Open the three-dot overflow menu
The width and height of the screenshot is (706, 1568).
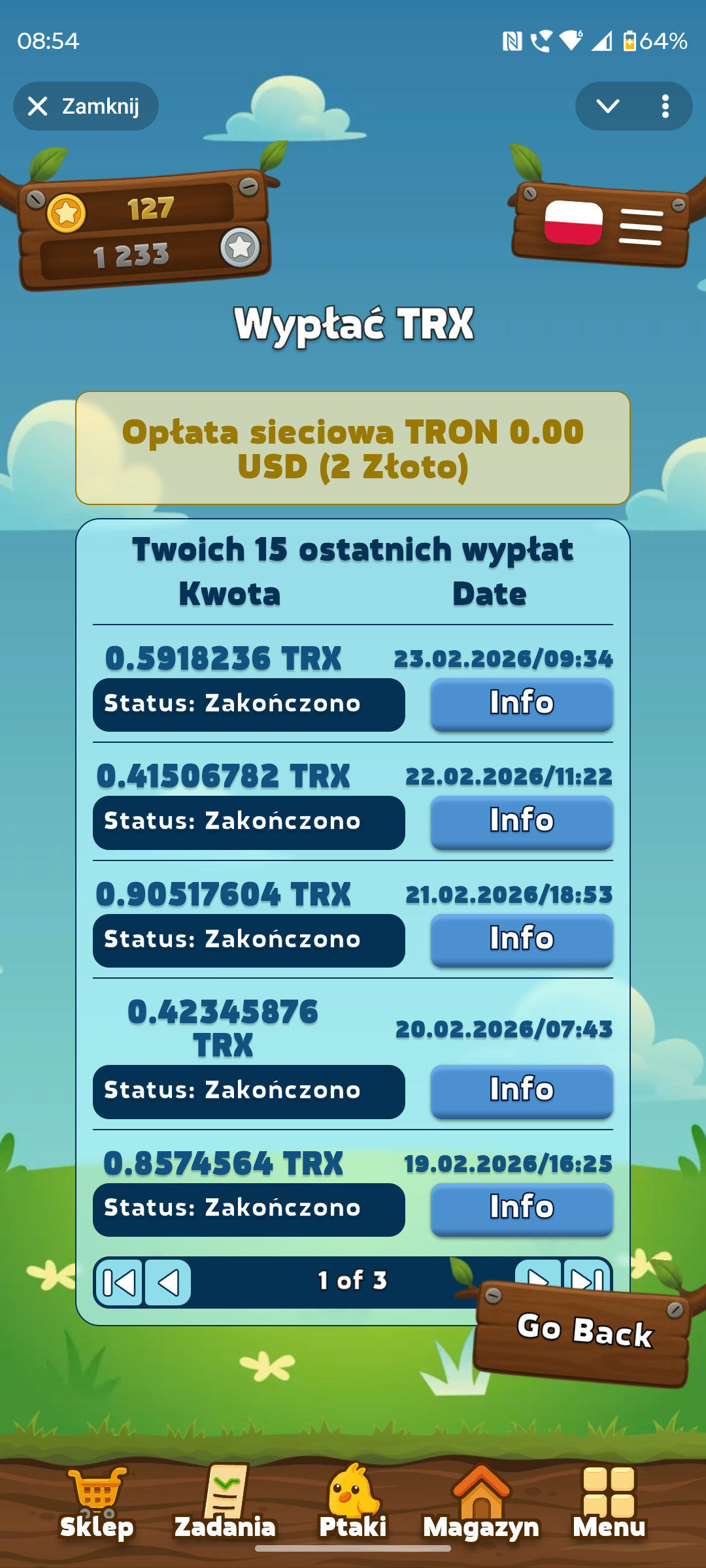pos(665,106)
